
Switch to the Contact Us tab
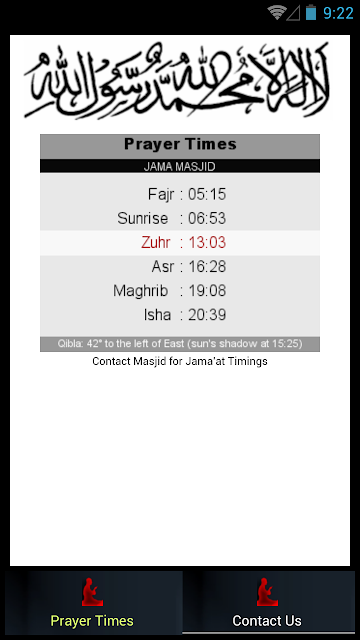[x=269, y=602]
